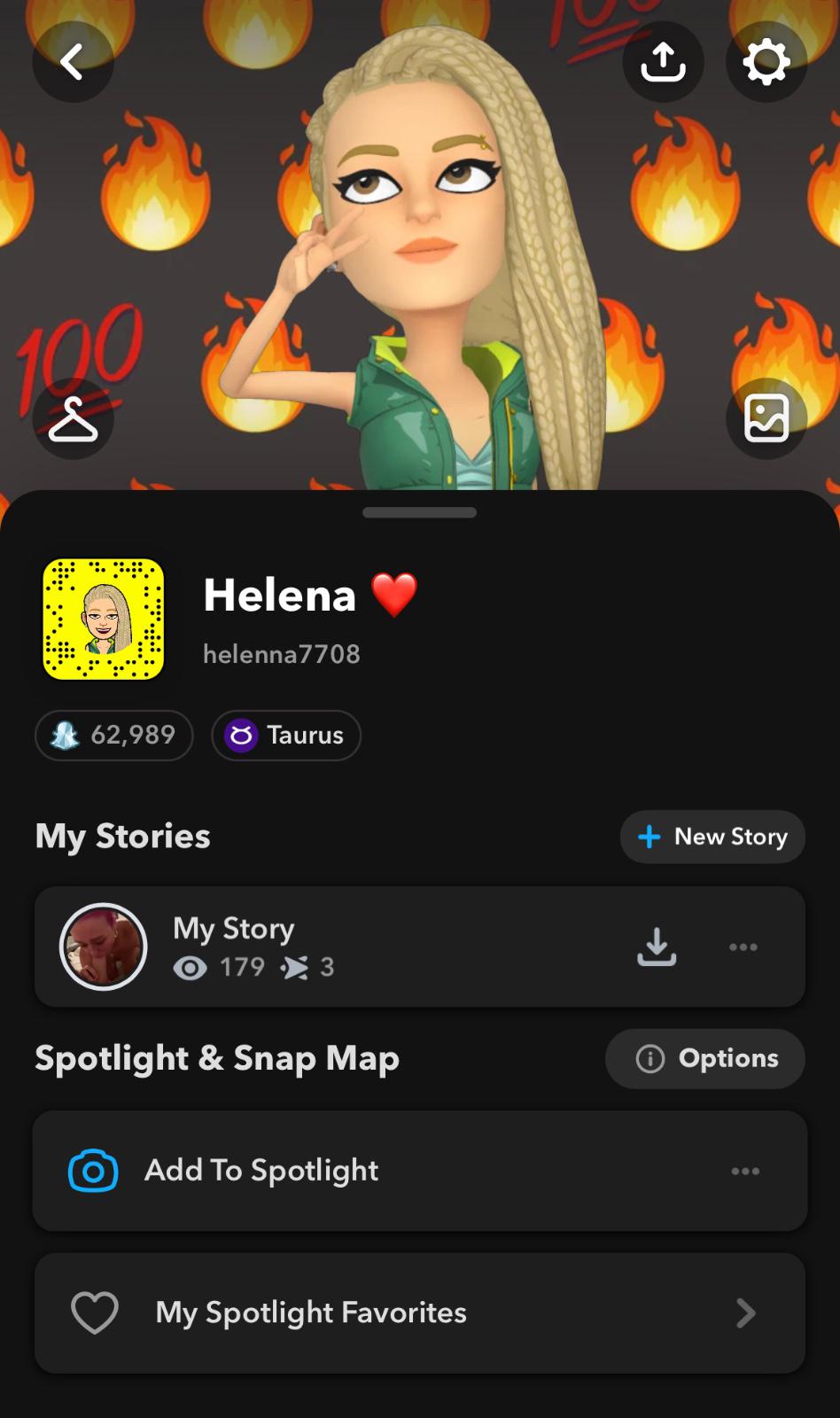Open more options for Add To Spotlight
This screenshot has width=840, height=1418.
tap(745, 1171)
